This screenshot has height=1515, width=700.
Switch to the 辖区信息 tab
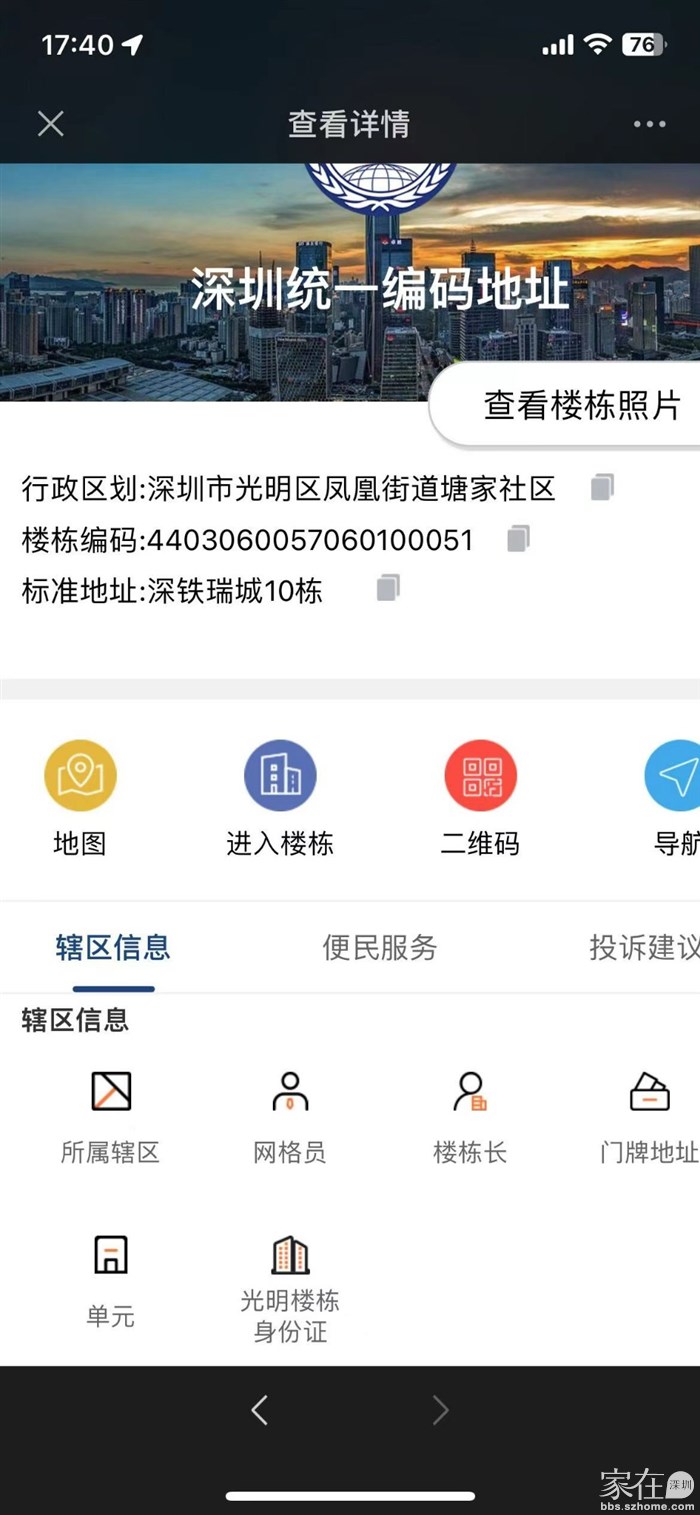coord(112,948)
